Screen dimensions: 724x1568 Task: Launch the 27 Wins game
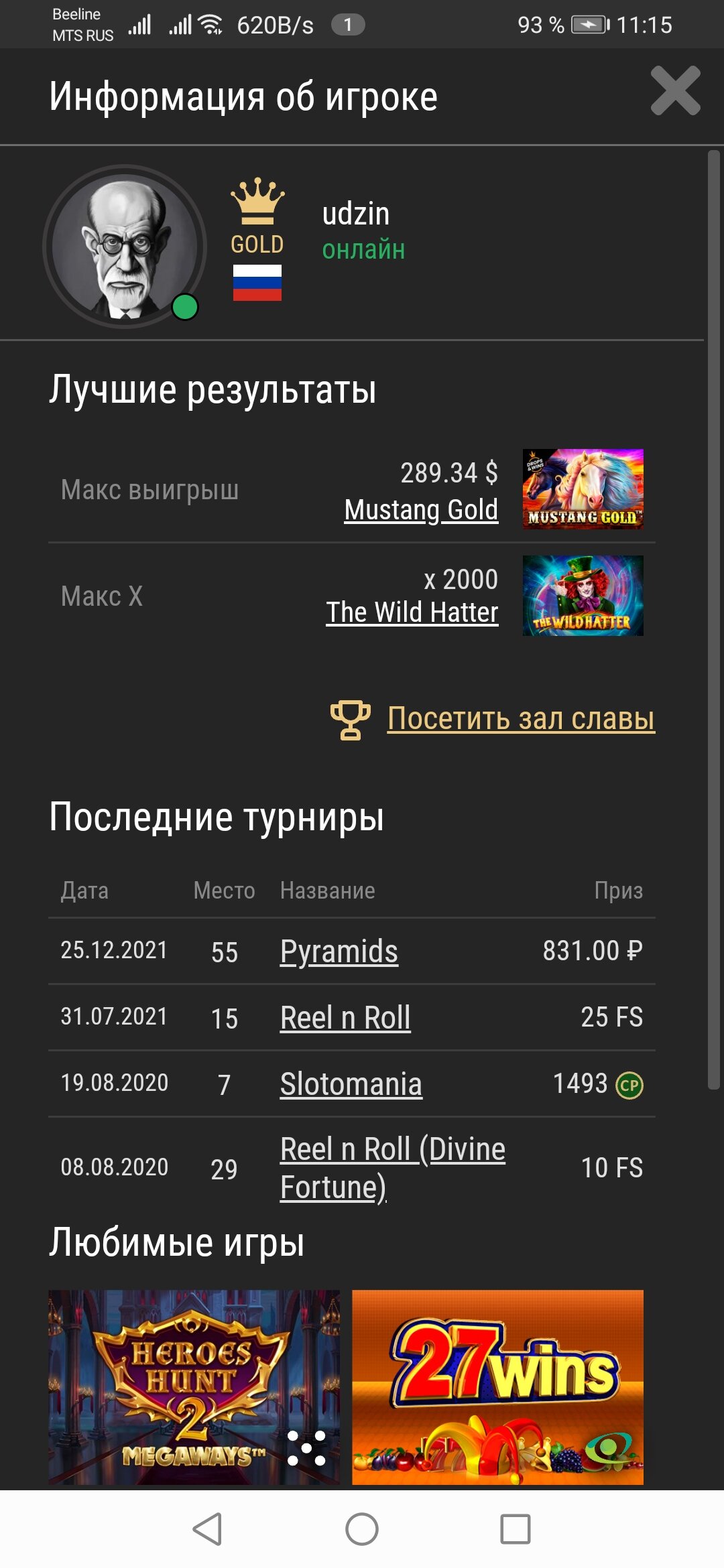(x=497, y=1386)
